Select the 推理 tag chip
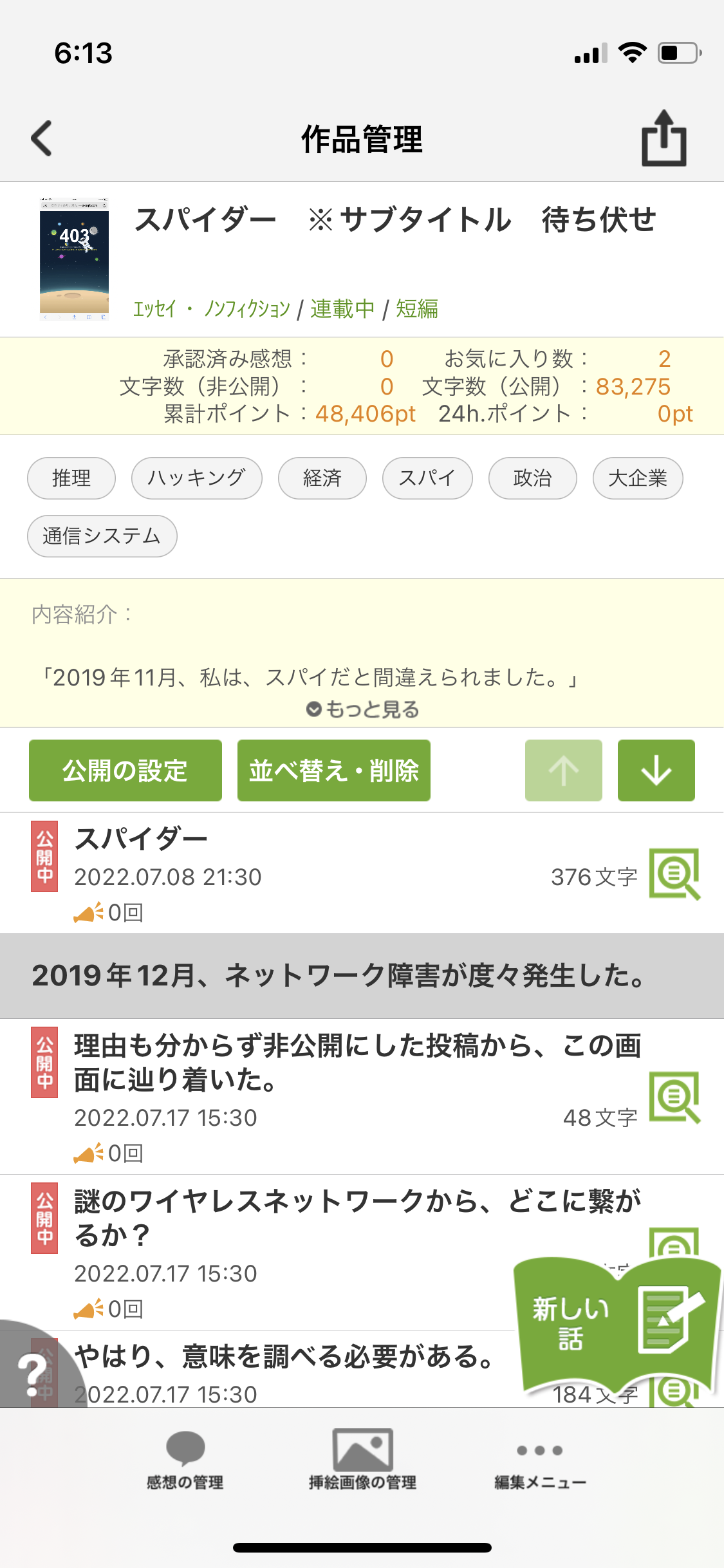 pyautogui.click(x=71, y=478)
